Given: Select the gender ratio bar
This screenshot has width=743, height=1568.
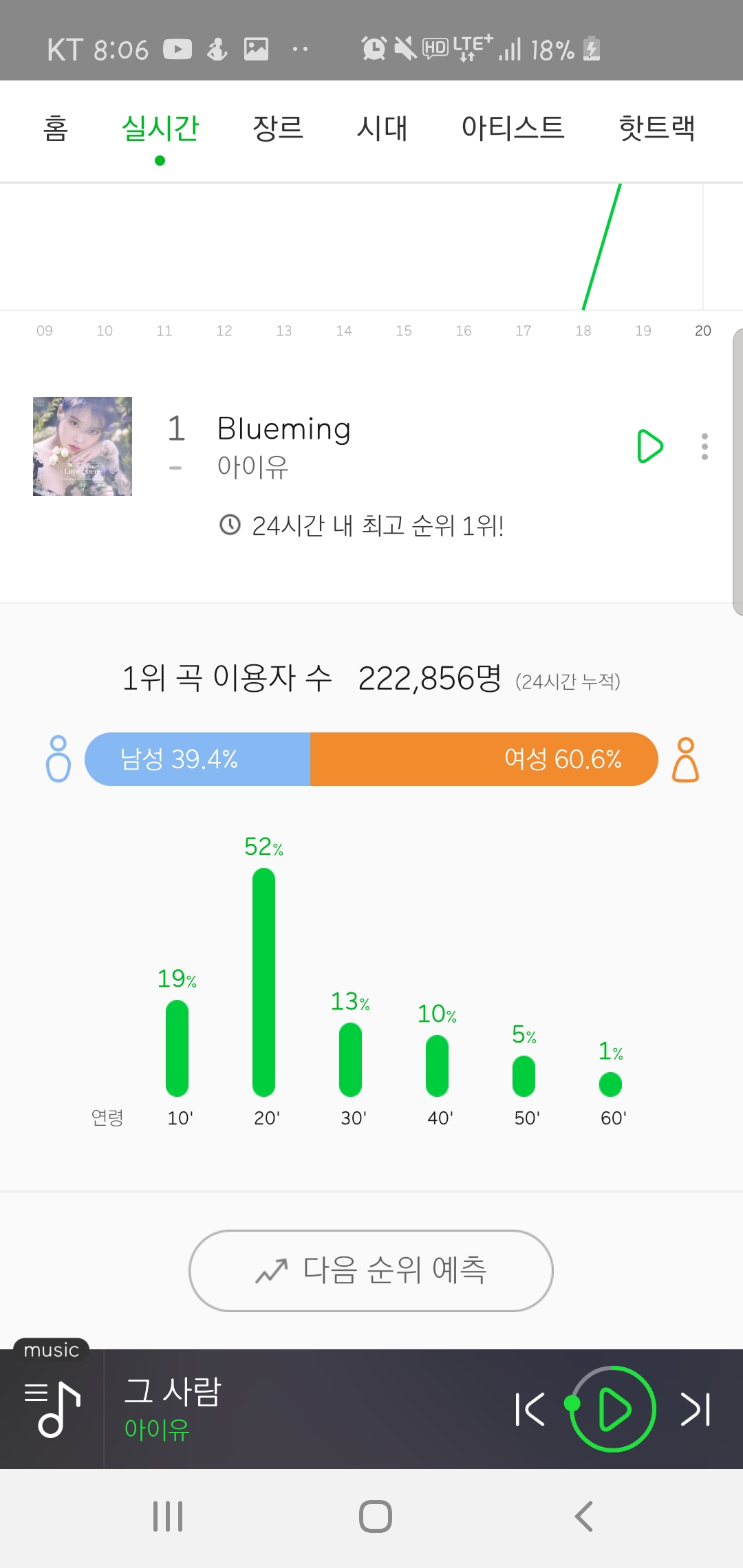Looking at the screenshot, I should tap(370, 759).
